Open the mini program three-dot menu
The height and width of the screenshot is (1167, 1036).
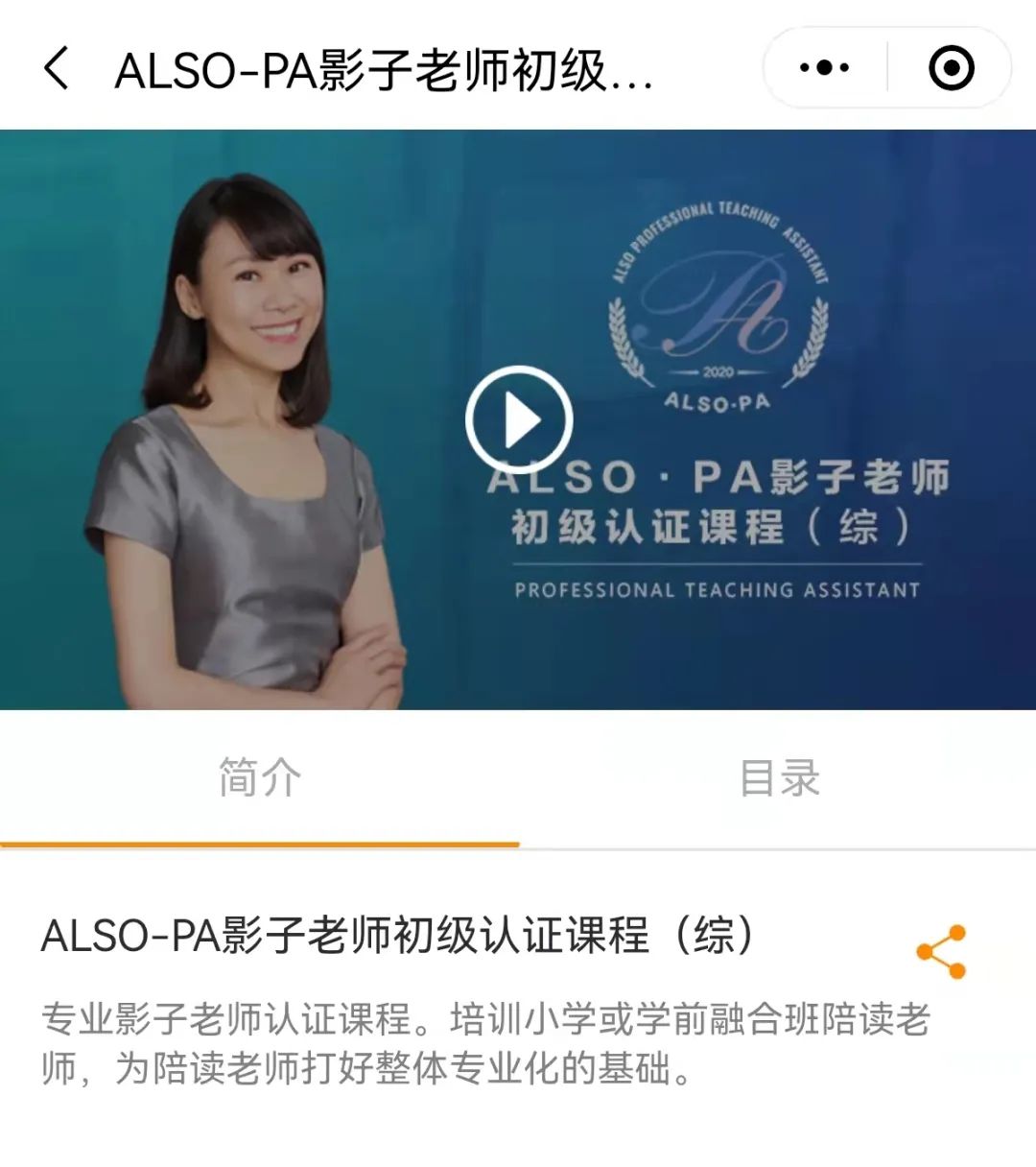click(824, 68)
